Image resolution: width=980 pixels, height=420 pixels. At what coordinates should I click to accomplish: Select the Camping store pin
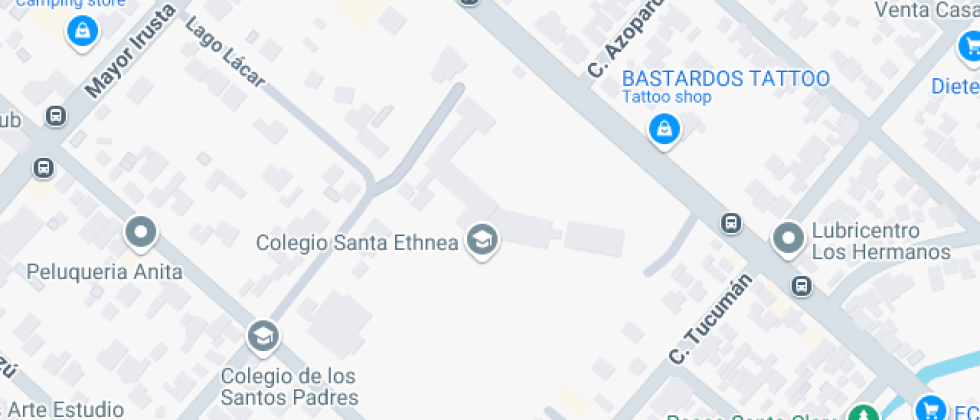coord(82,31)
